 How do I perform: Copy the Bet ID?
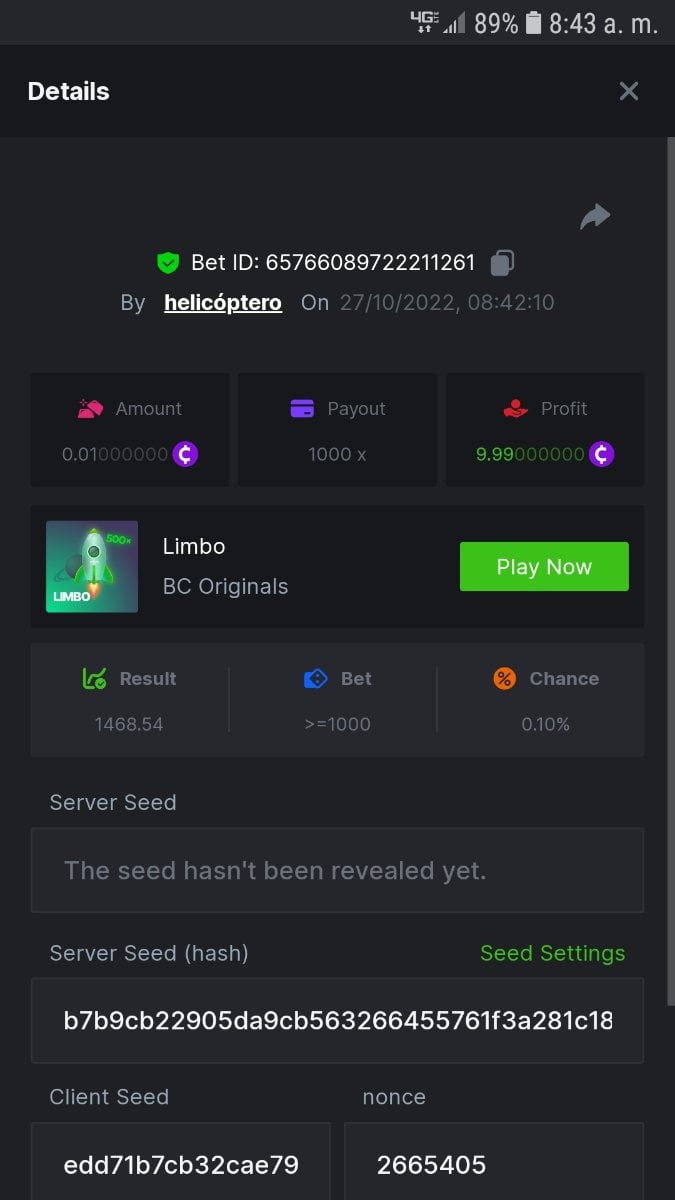click(502, 263)
